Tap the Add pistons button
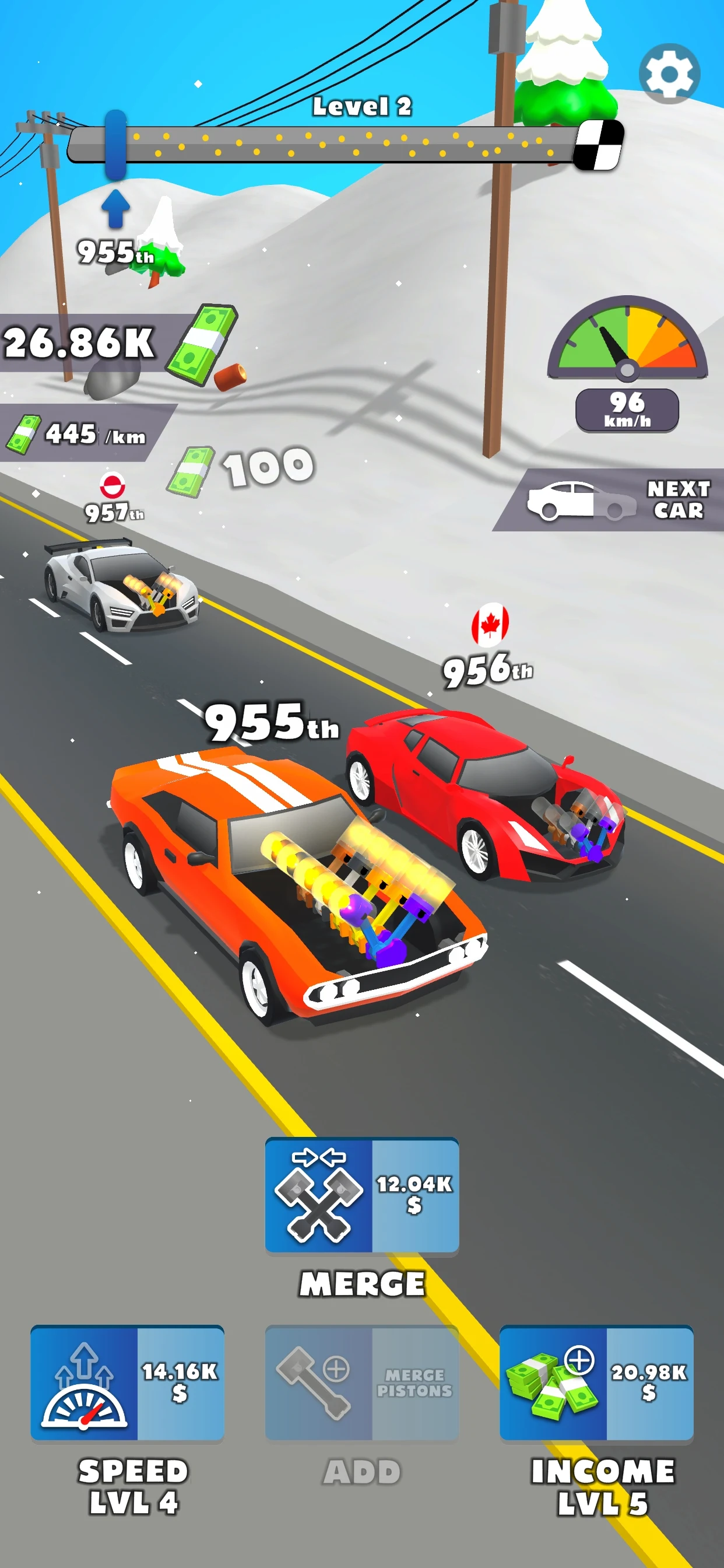 [x=362, y=1382]
